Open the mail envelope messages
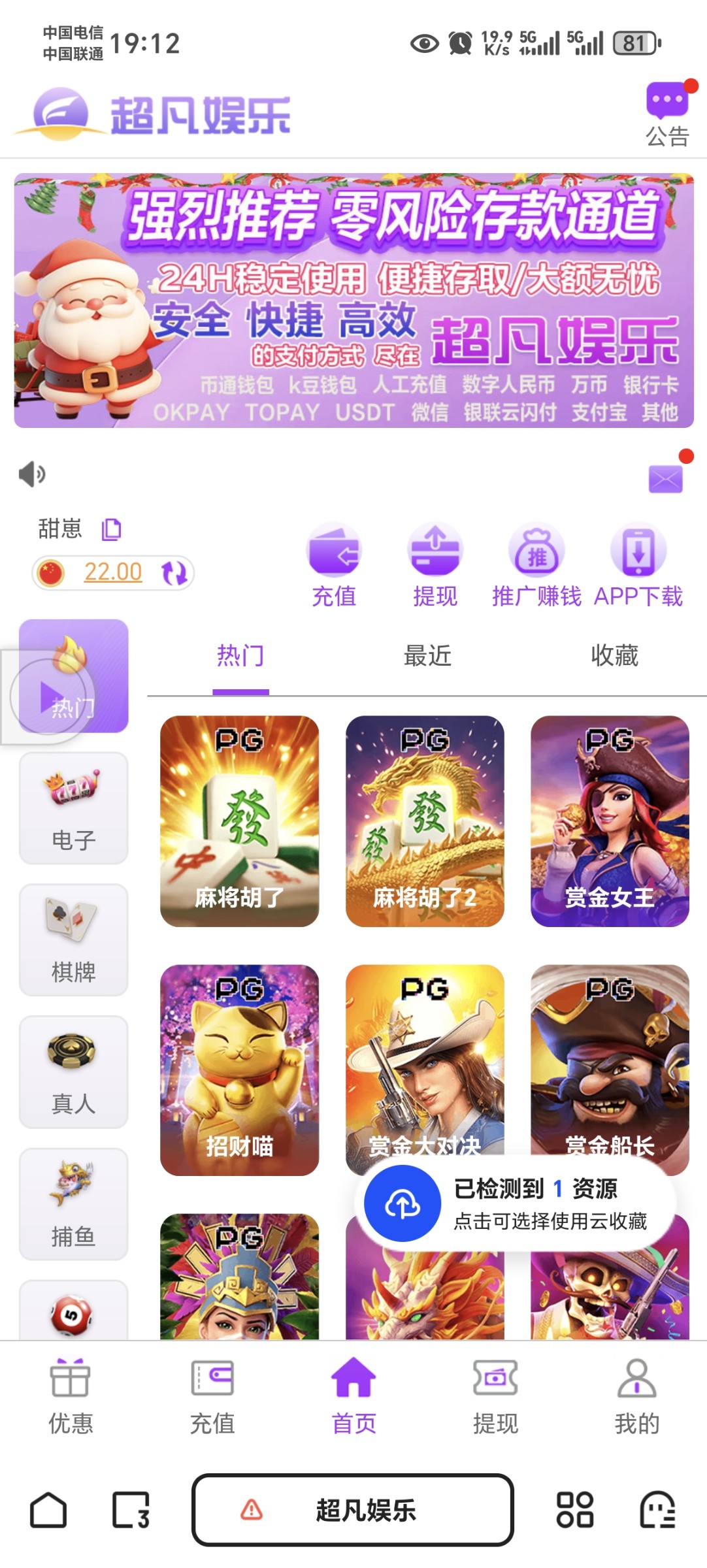The image size is (707, 1568). point(665,479)
